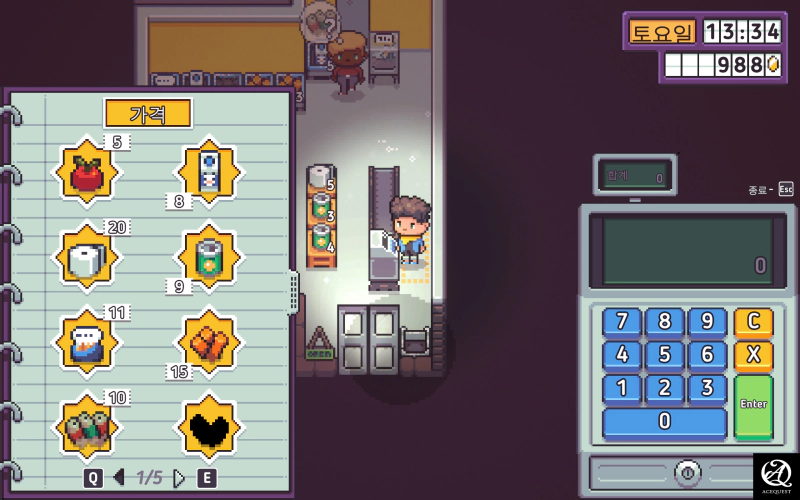Exit the checkout using the Esc button

785,189
